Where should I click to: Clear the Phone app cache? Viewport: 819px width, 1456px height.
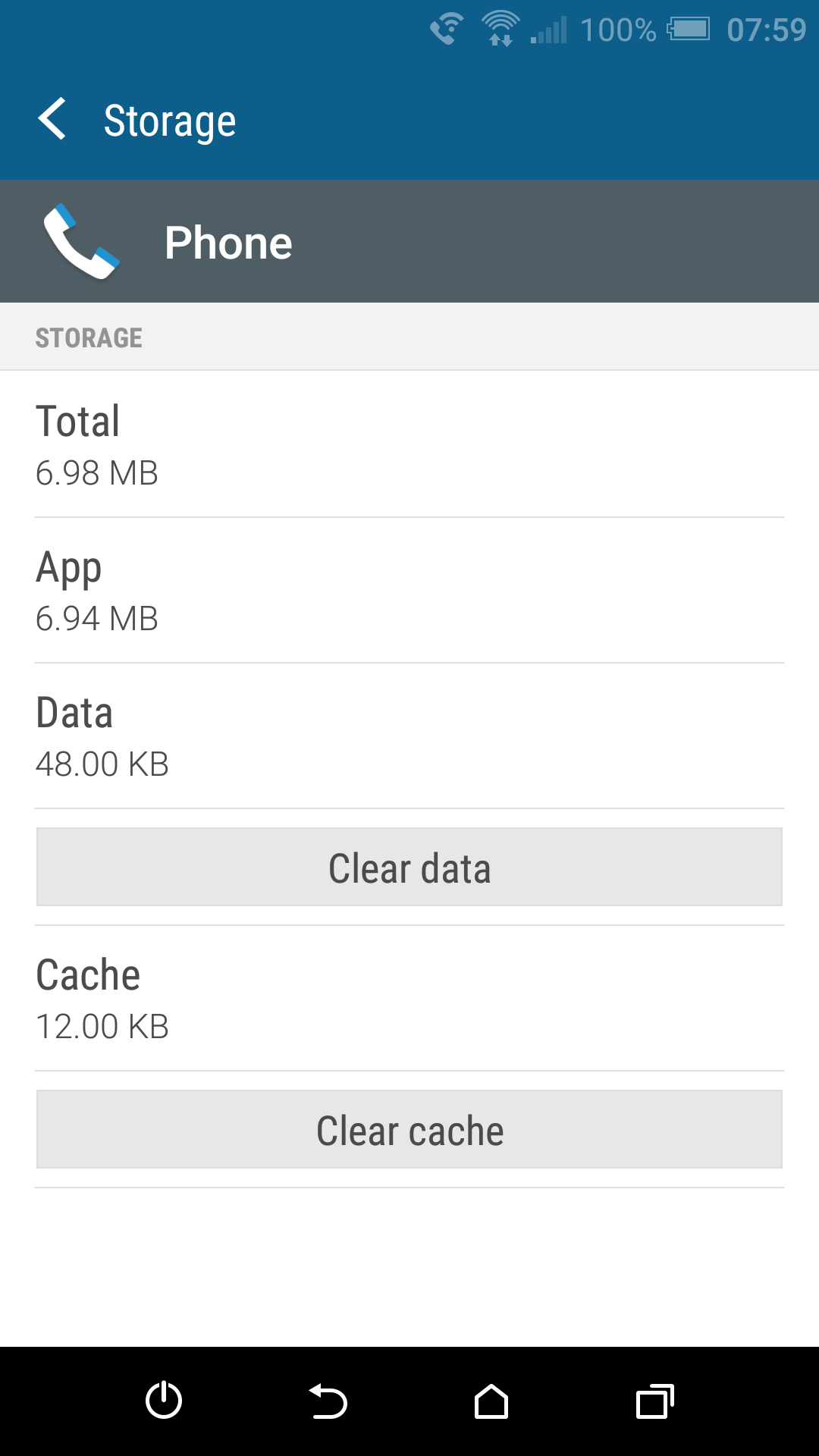409,1130
